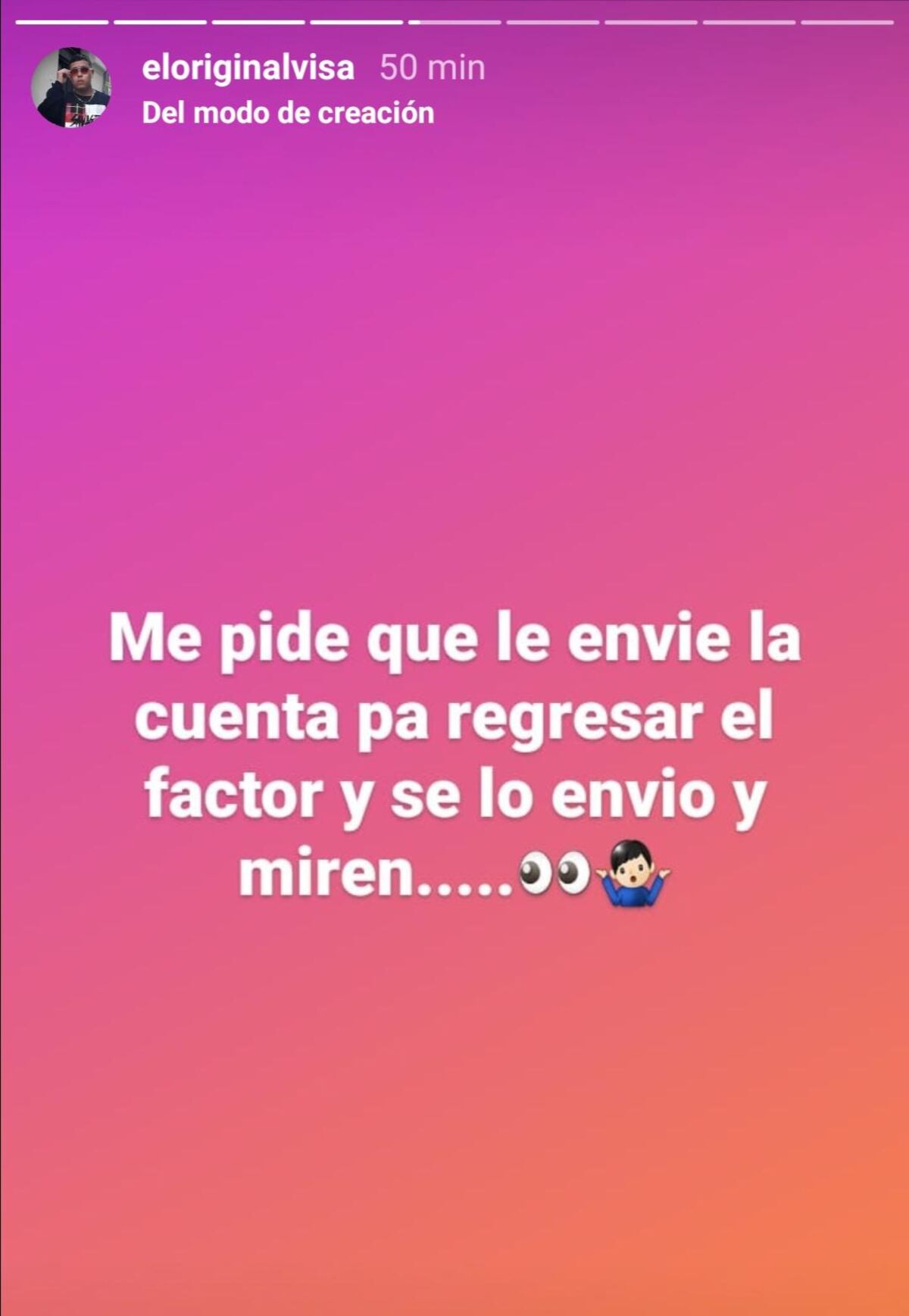
Task: Tap the eloriginalvisa username
Action: click(x=248, y=67)
